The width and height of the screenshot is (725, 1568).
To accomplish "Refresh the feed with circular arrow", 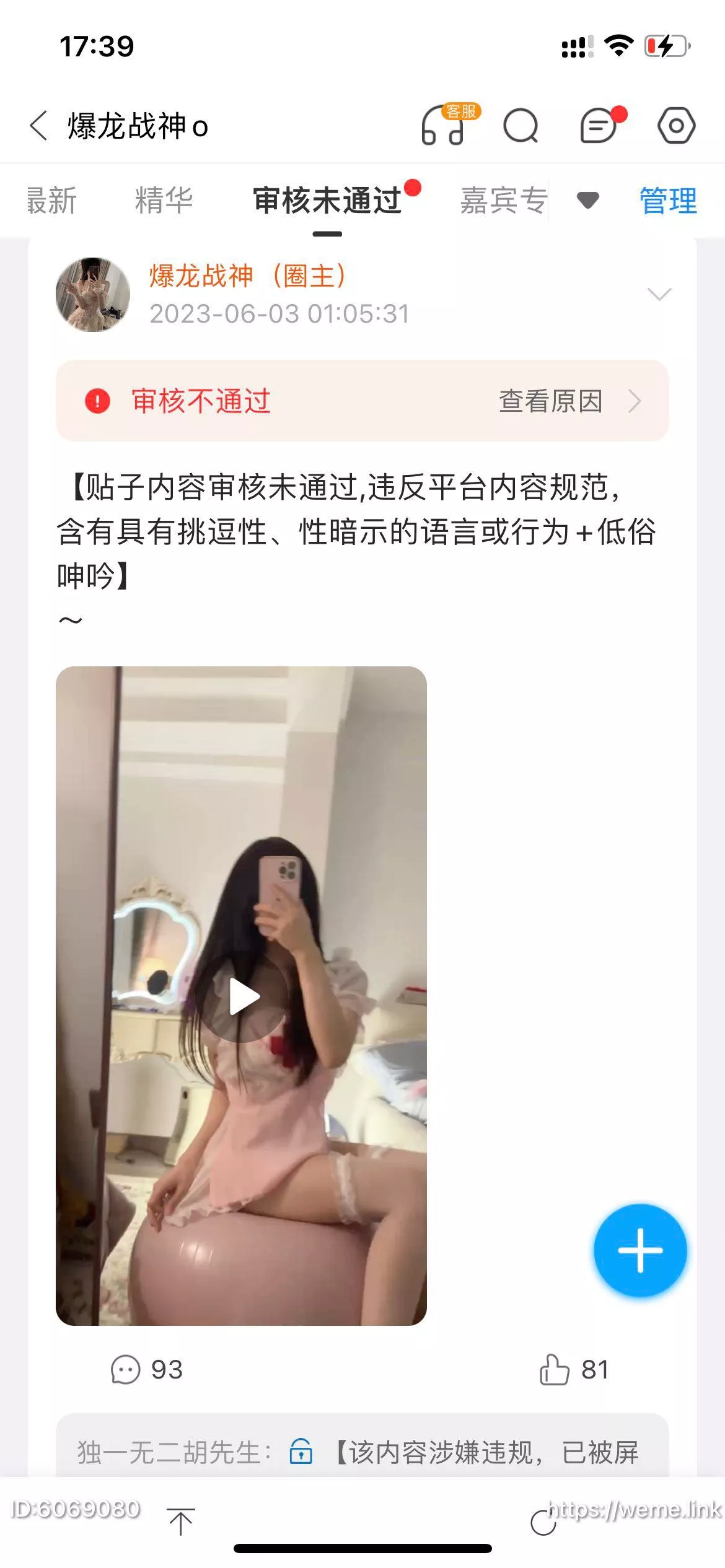I will [x=543, y=1522].
